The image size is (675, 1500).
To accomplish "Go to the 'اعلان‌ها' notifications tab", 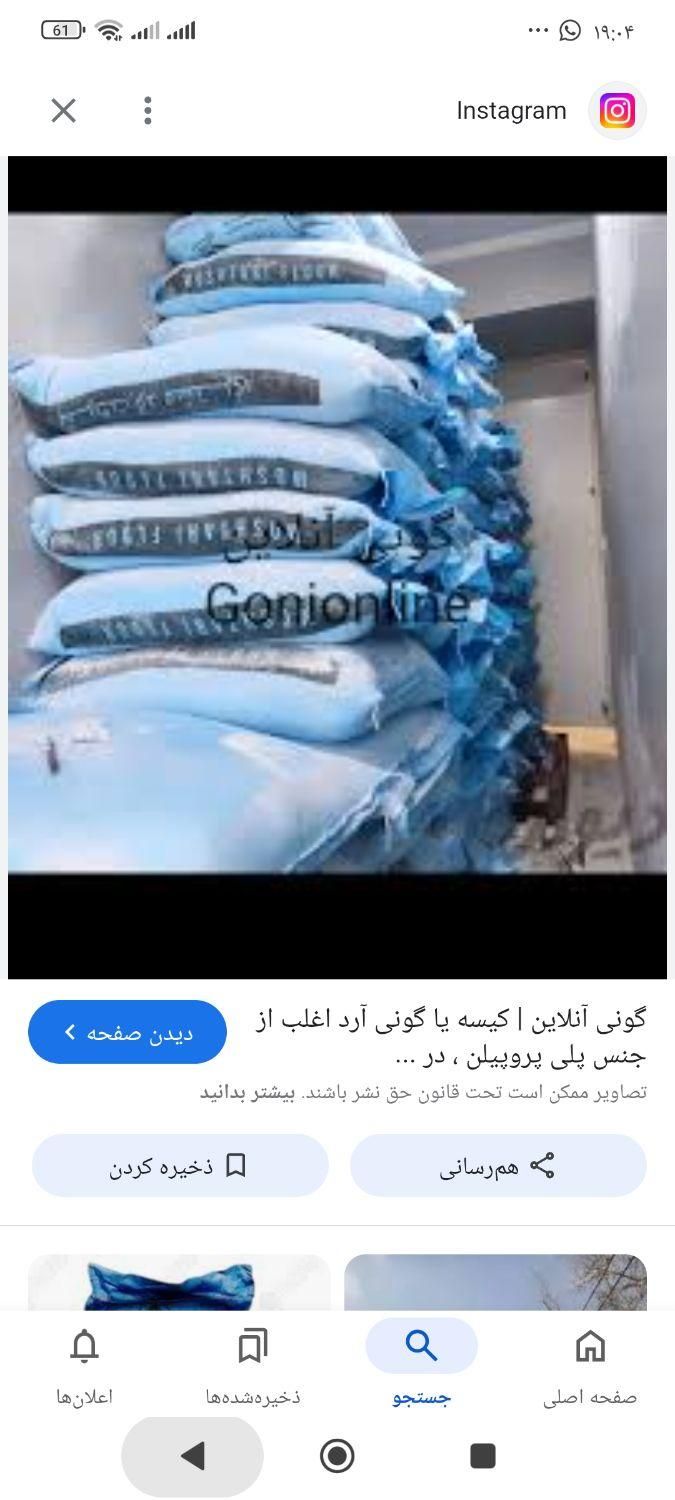I will (x=85, y=1365).
